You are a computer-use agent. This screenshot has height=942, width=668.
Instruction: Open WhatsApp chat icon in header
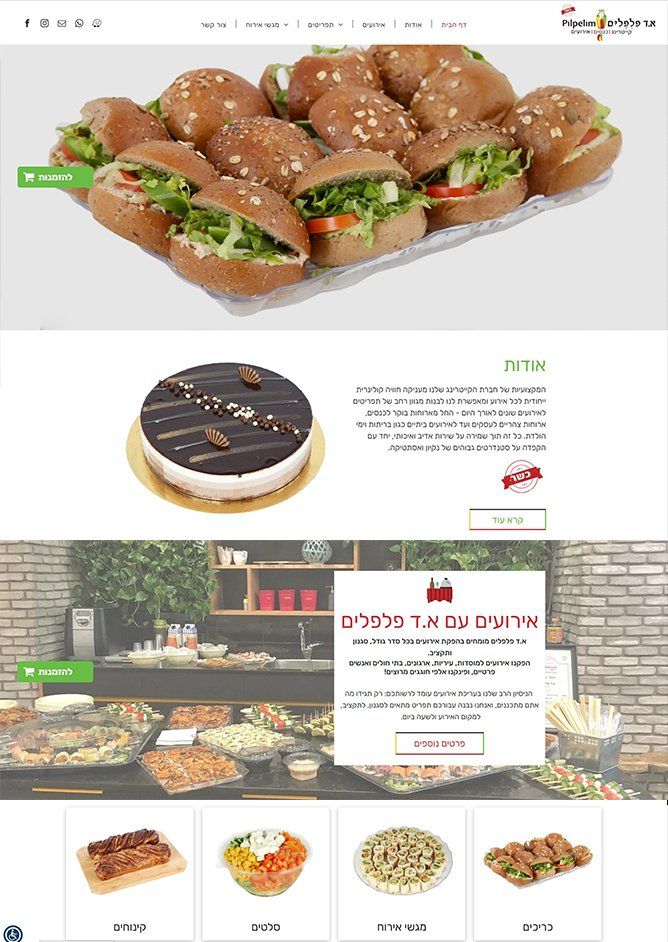(79, 23)
